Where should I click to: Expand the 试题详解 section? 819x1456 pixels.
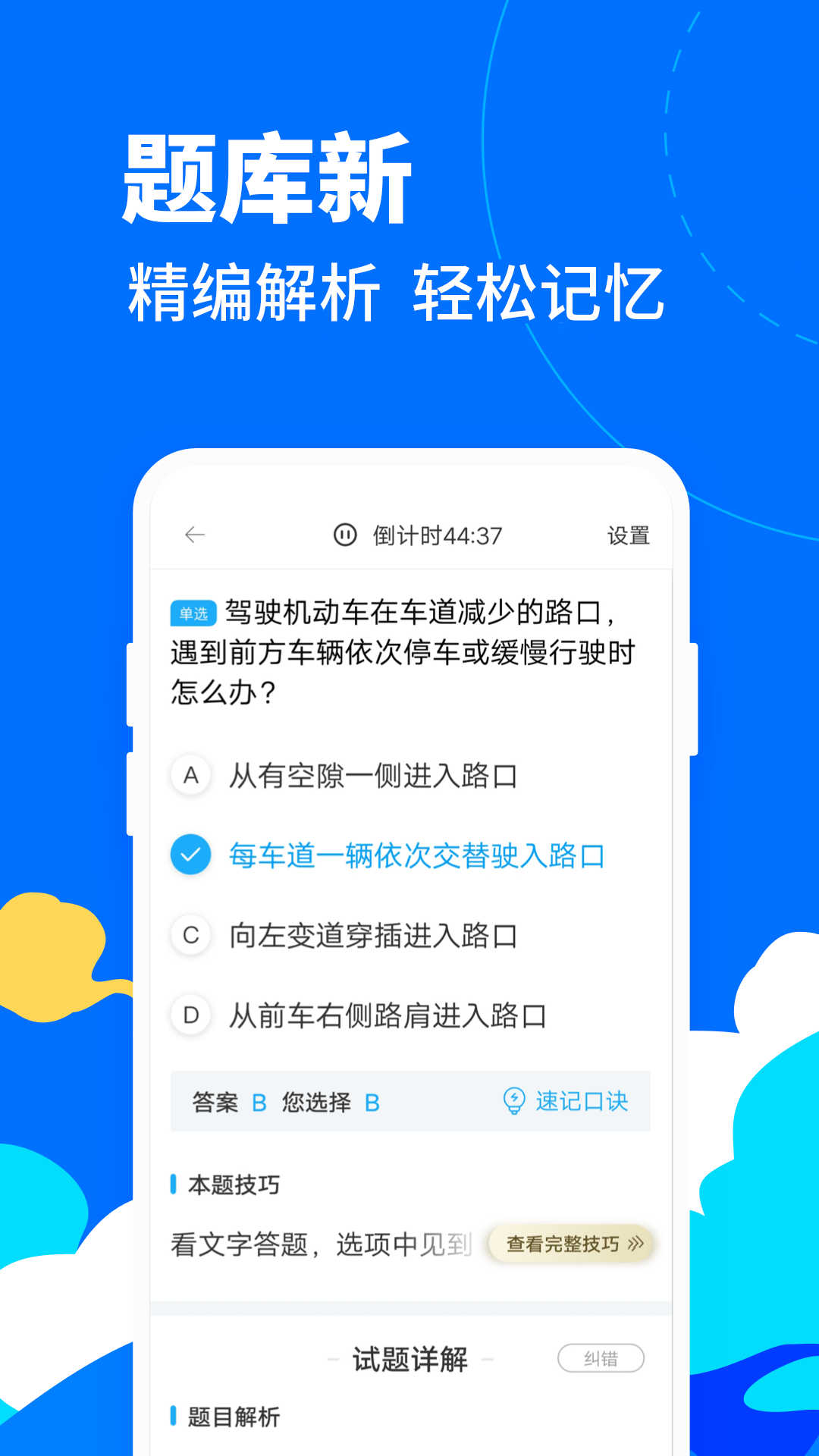pos(409,1357)
